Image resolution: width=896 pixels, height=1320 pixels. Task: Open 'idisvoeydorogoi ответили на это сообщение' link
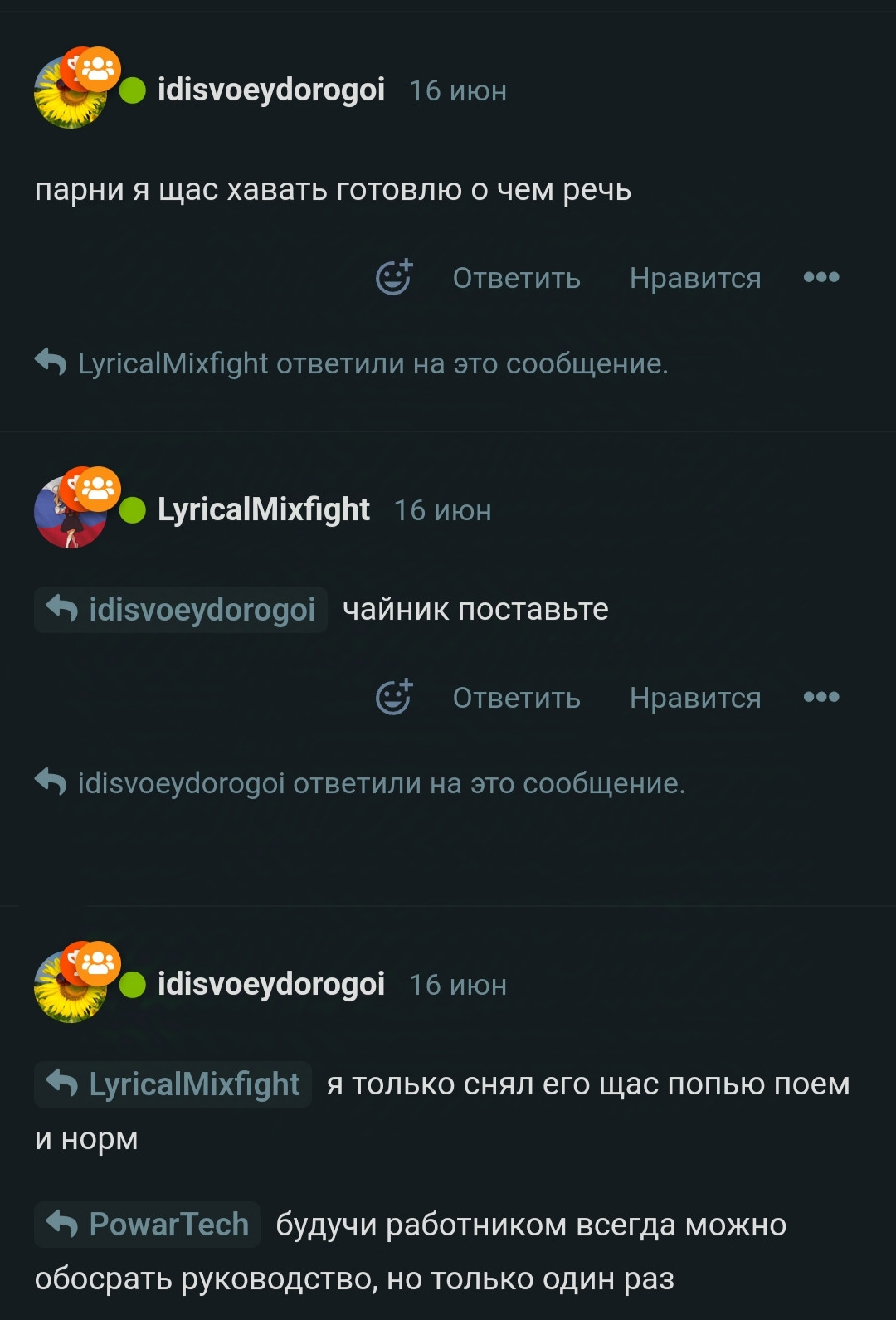click(x=381, y=783)
